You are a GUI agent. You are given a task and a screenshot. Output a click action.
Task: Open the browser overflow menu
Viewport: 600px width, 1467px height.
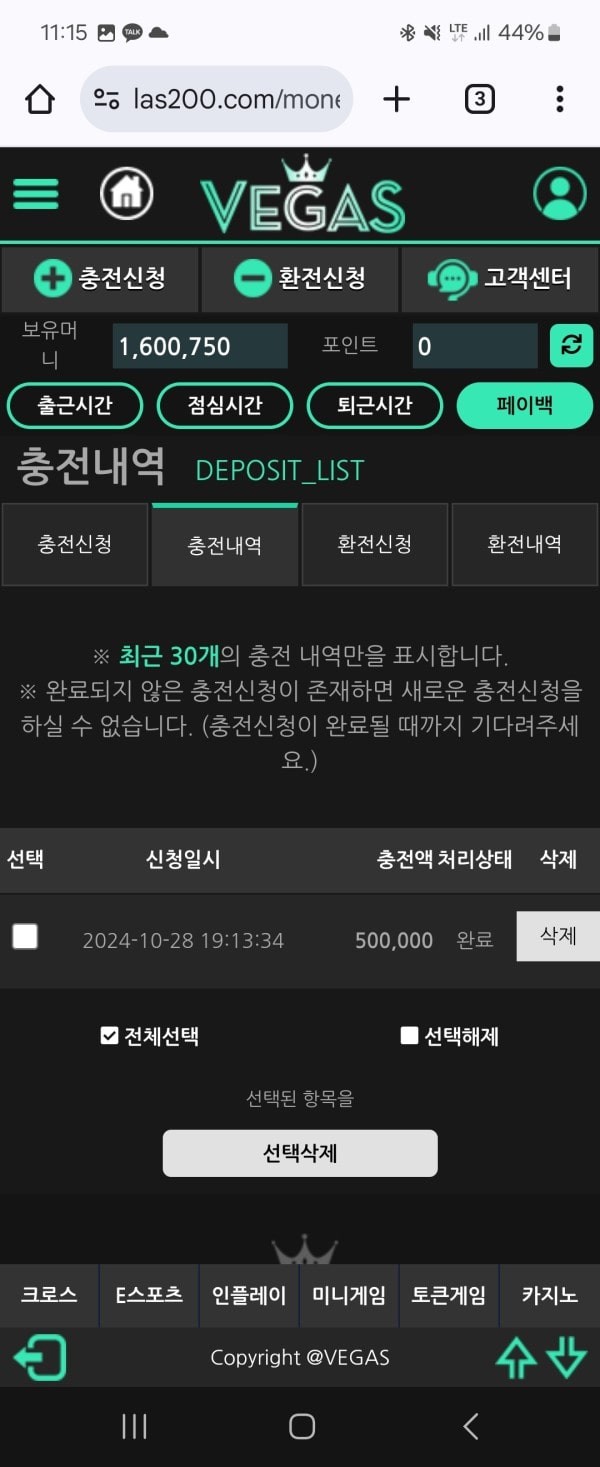pos(559,99)
